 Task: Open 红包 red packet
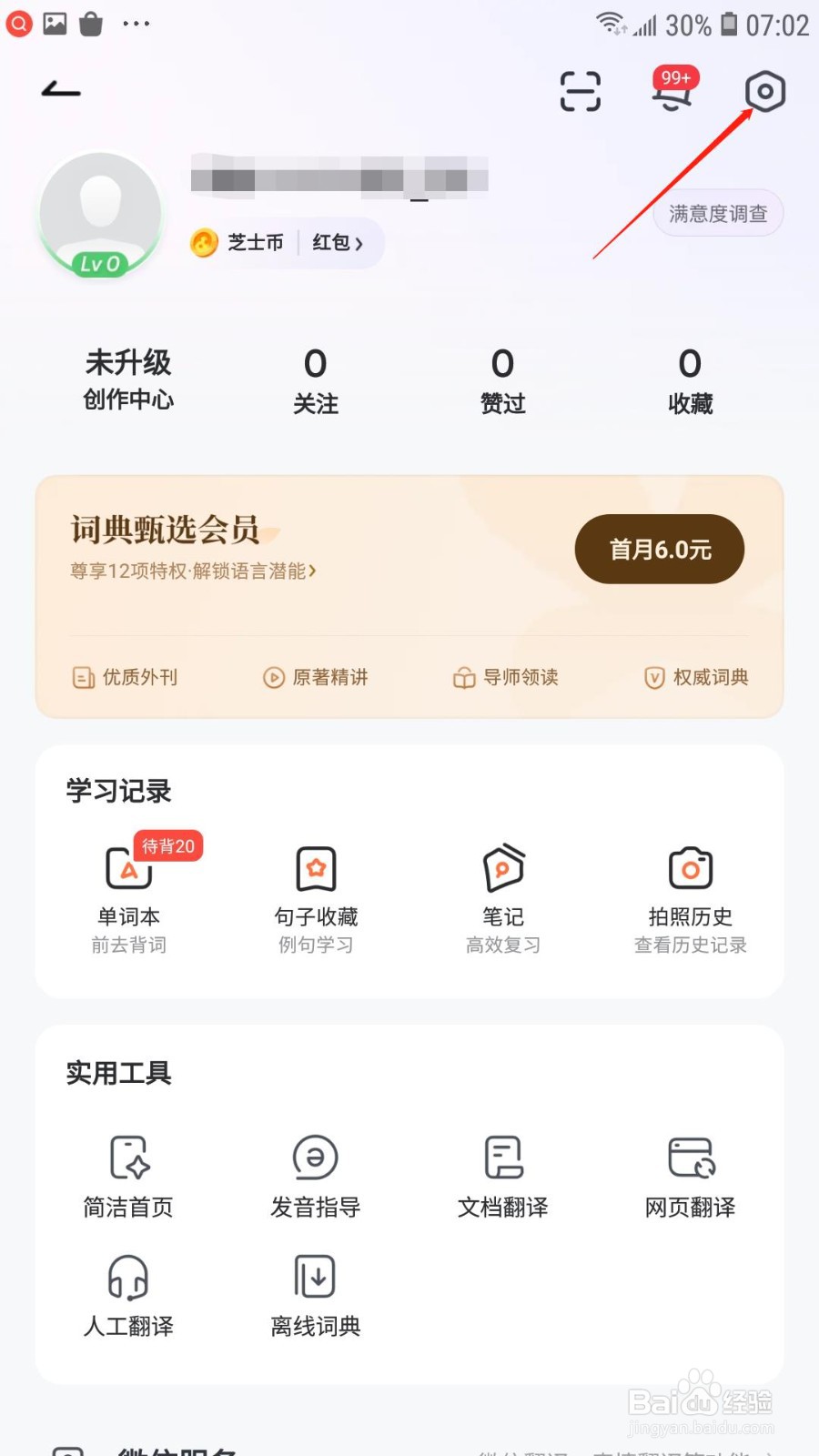(338, 242)
